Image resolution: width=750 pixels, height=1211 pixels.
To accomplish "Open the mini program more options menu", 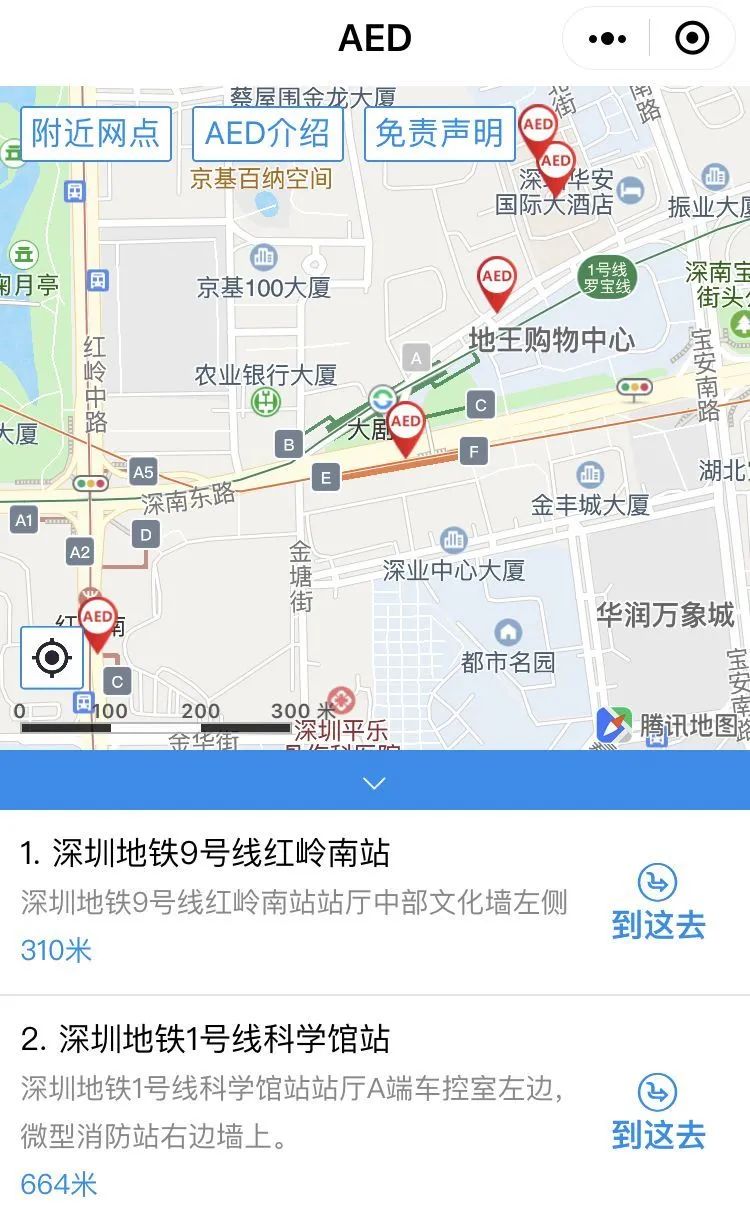I will click(x=608, y=39).
